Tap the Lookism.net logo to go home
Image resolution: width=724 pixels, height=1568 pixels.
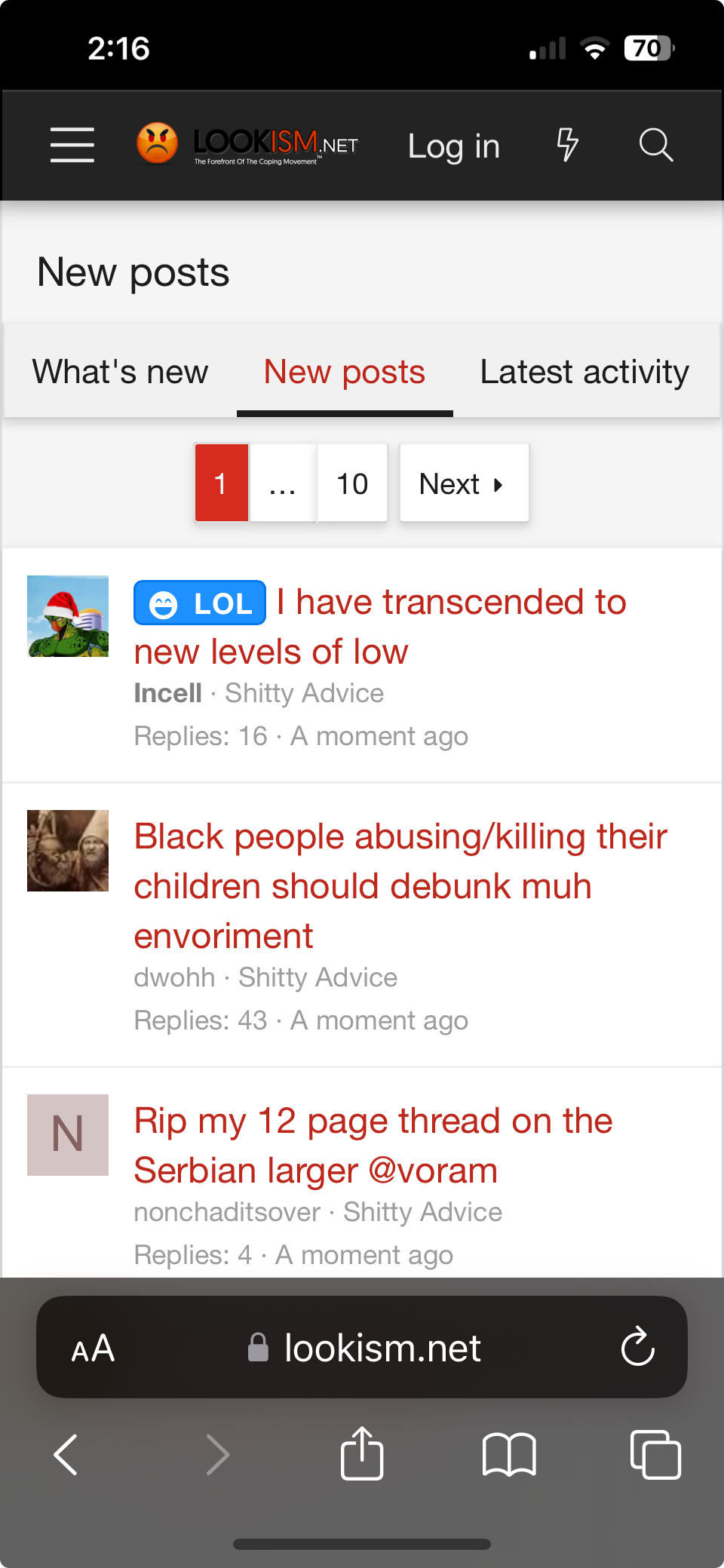click(x=247, y=145)
